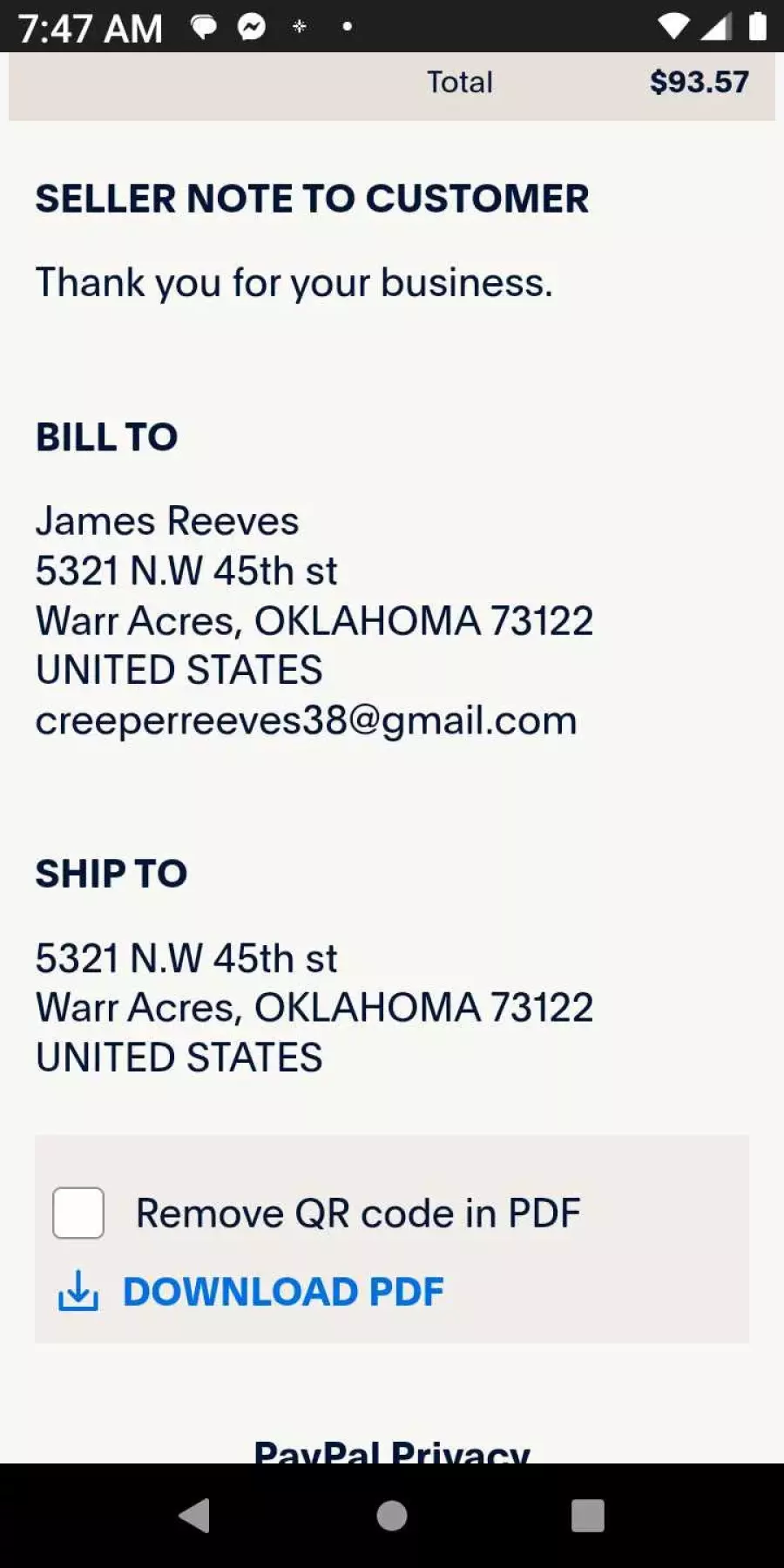Viewport: 784px width, 1568px height.
Task: Open the recent apps view
Action: click(x=588, y=1516)
